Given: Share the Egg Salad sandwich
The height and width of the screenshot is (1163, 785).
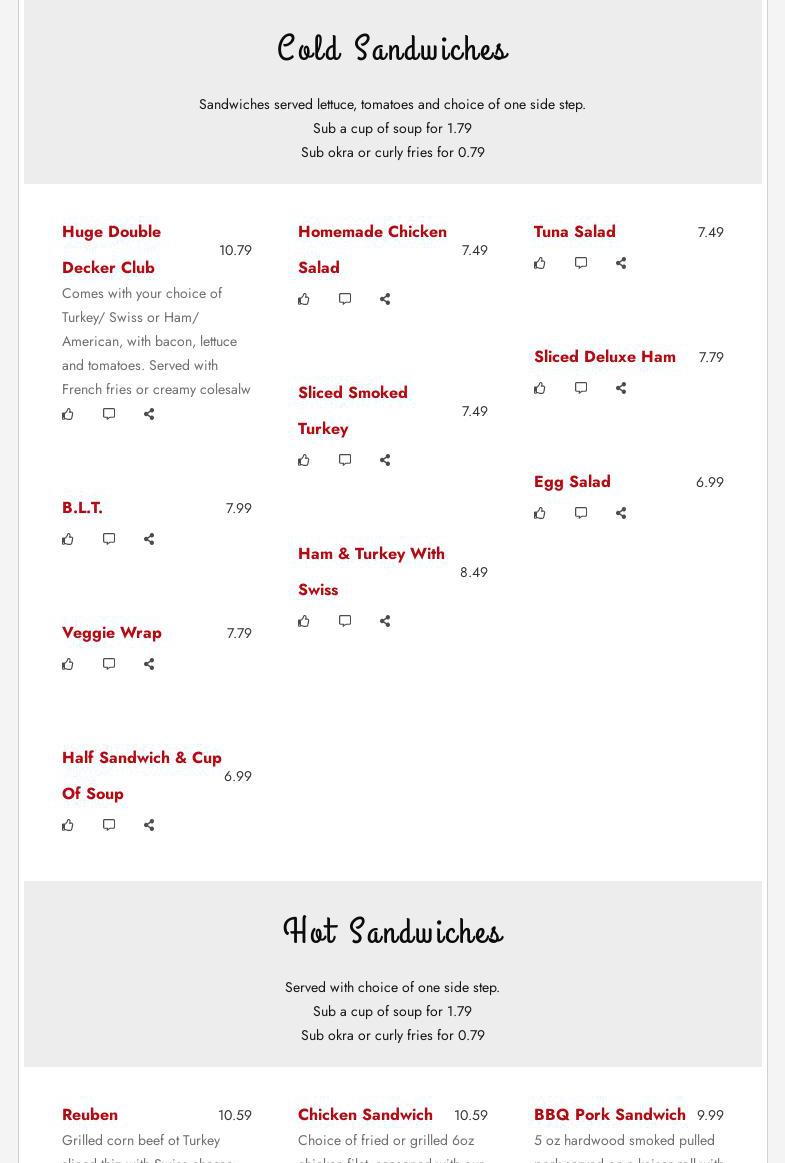Looking at the screenshot, I should pos(621,513).
